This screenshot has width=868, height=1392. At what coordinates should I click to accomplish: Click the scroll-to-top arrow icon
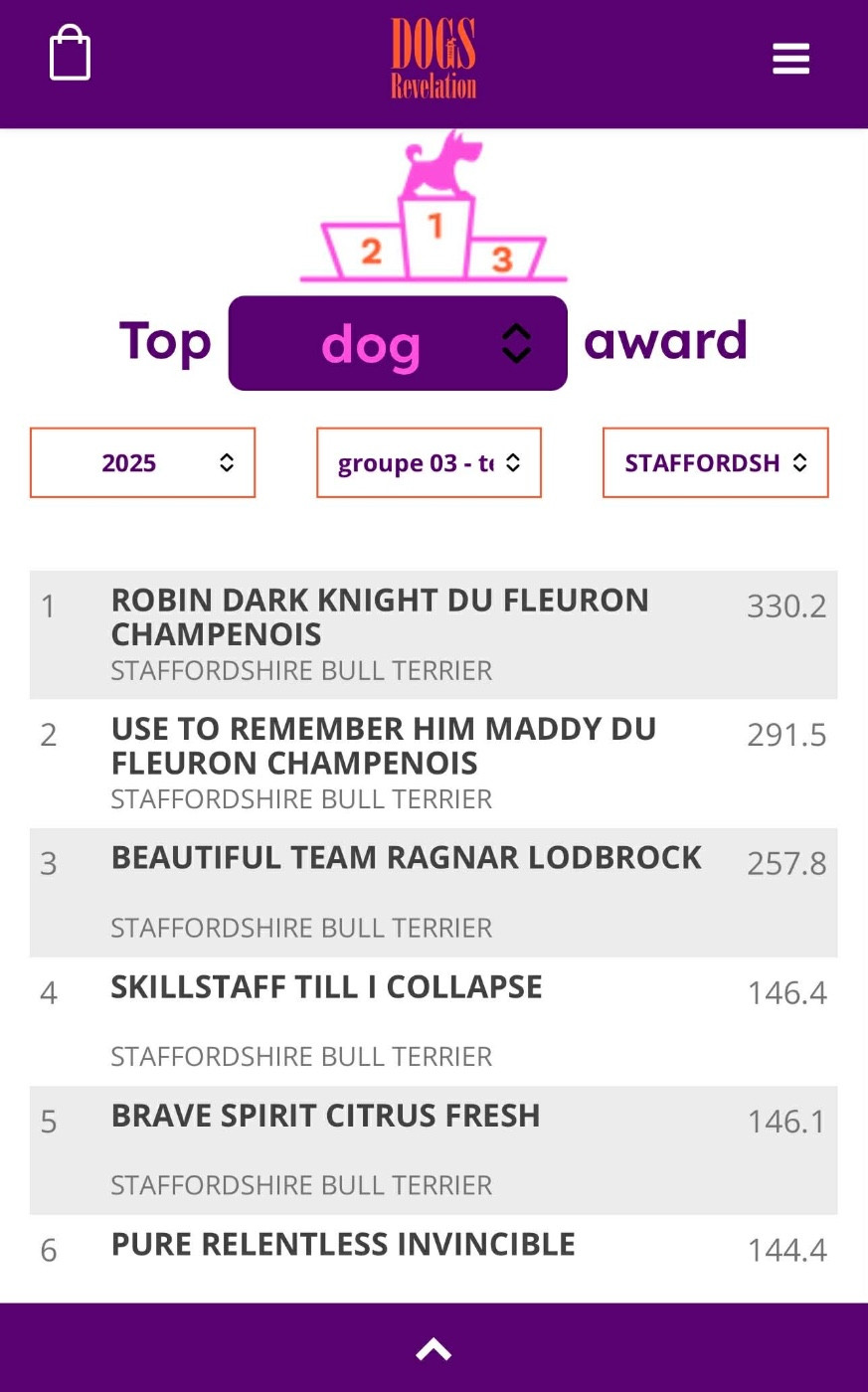(434, 1347)
